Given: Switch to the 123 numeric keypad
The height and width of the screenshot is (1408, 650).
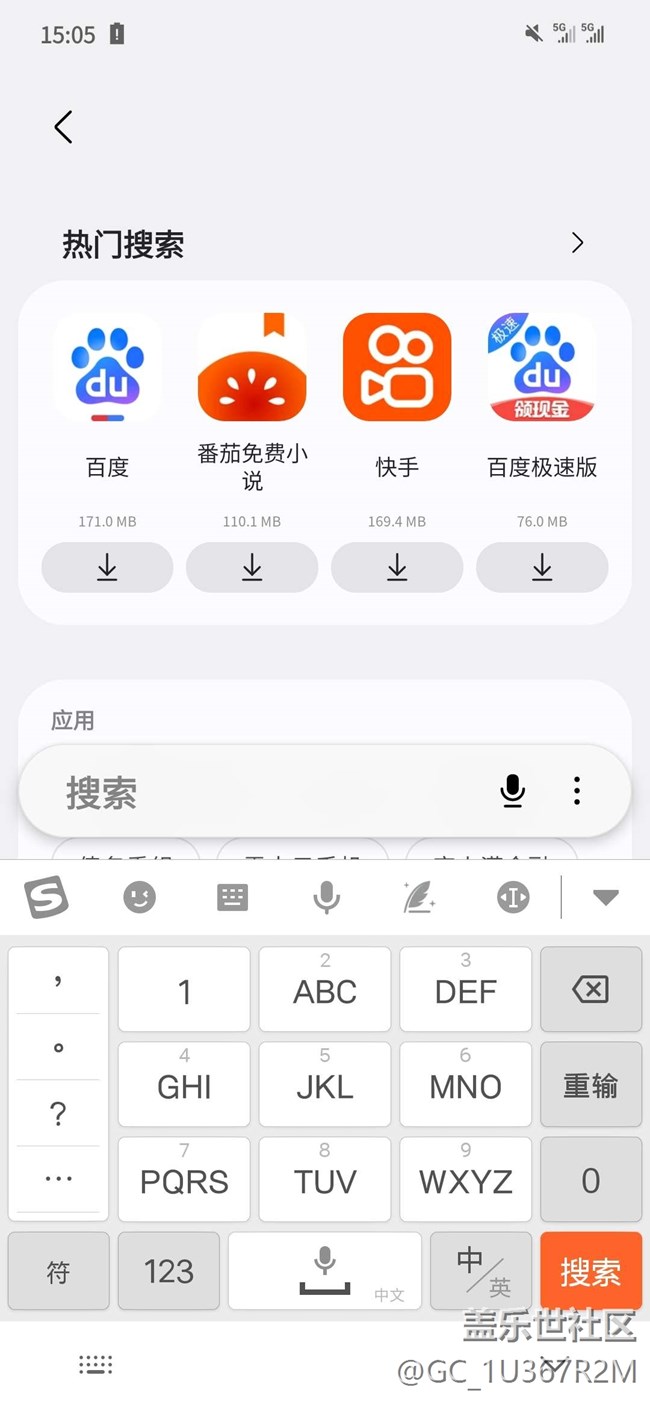Looking at the screenshot, I should coord(169,1271).
